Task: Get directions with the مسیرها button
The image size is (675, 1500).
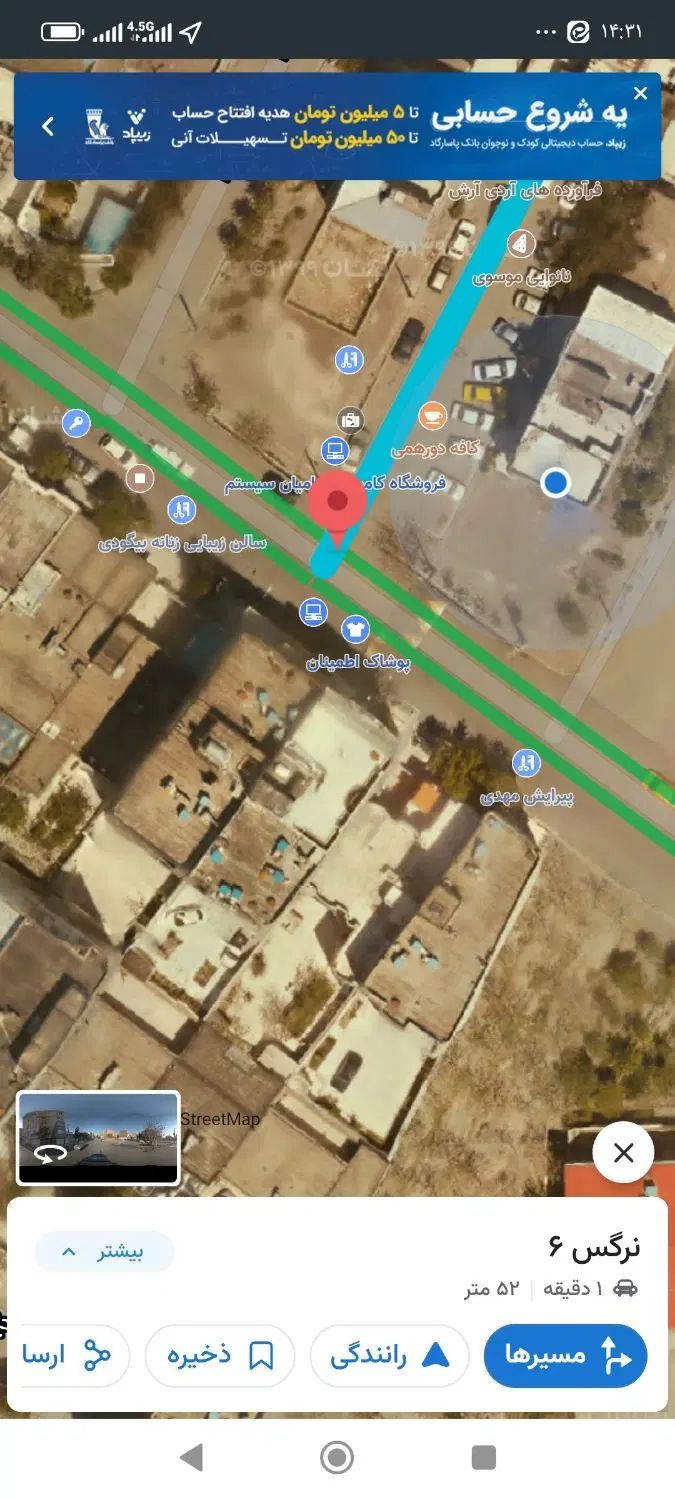Action: (x=565, y=1356)
